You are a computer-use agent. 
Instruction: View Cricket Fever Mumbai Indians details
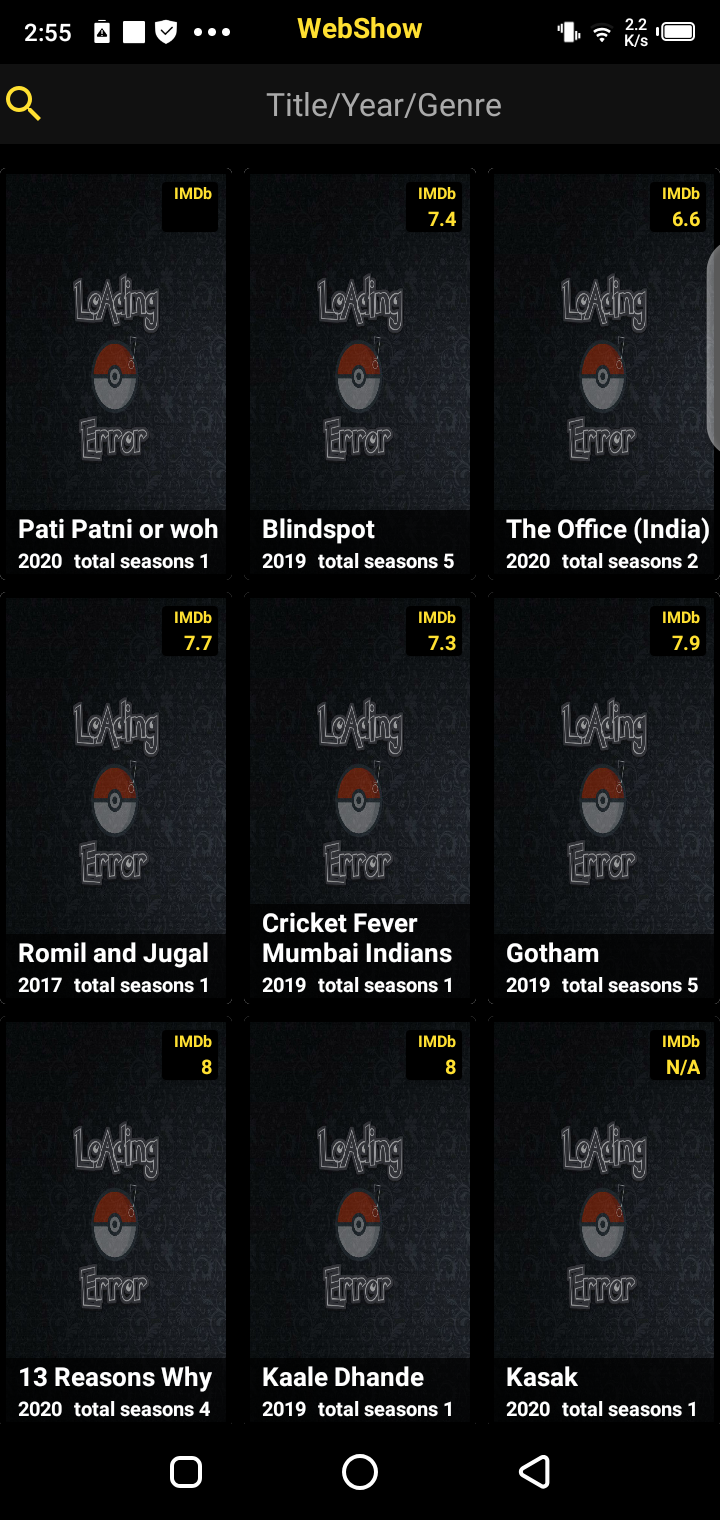click(x=360, y=799)
